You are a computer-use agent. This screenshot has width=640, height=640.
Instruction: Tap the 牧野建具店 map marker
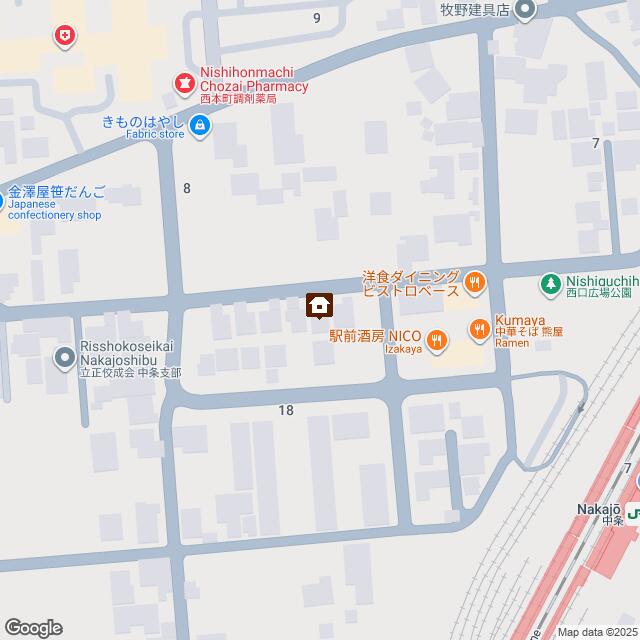pyautogui.click(x=527, y=10)
